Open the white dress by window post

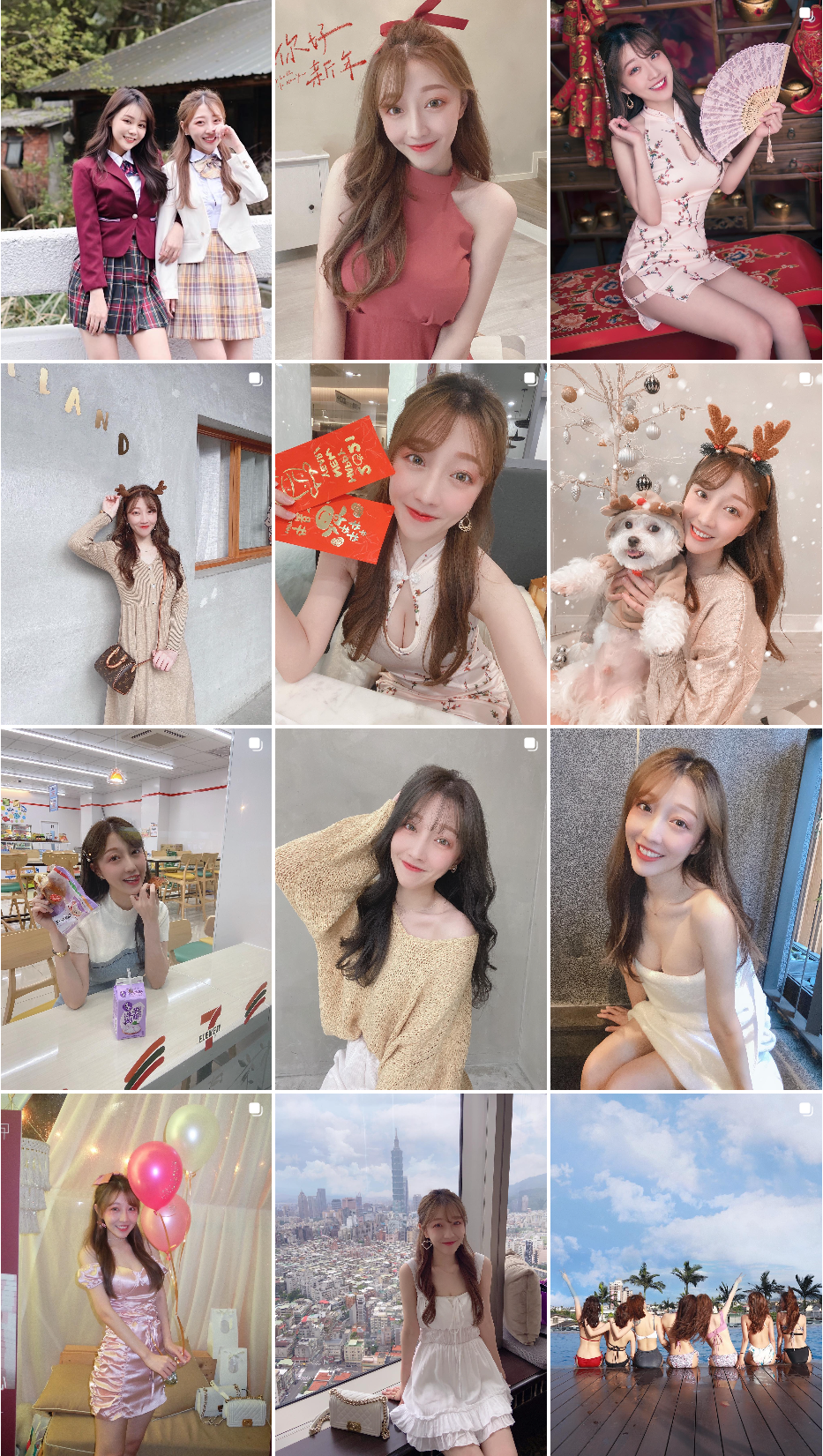coord(686,909)
